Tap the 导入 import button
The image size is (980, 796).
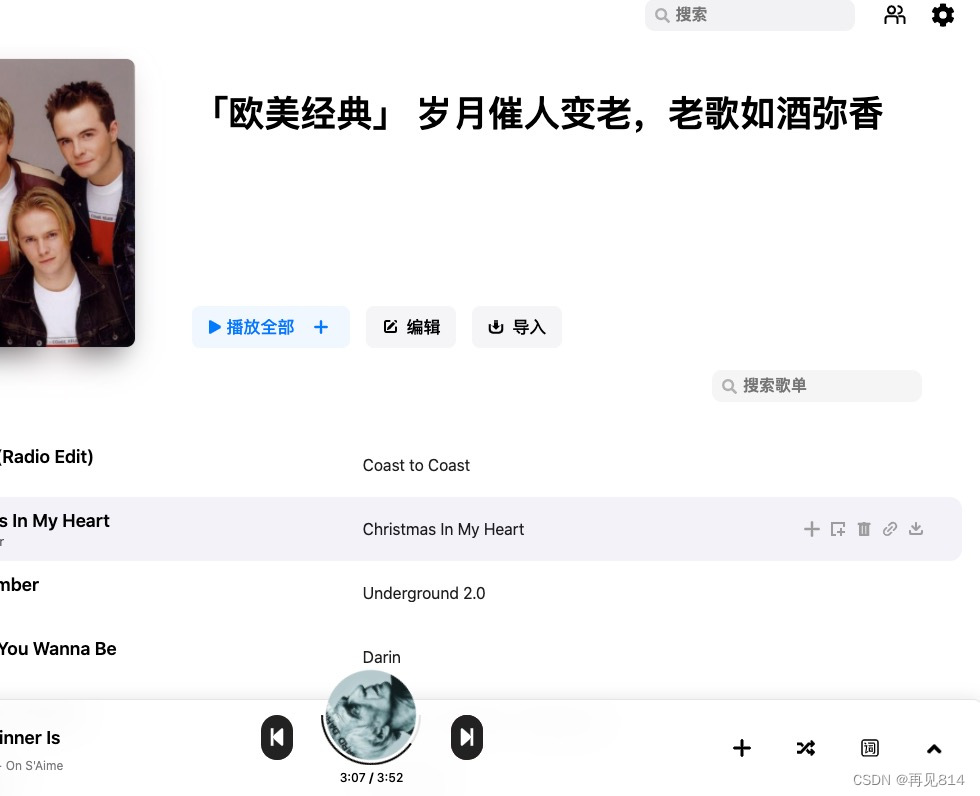(517, 327)
